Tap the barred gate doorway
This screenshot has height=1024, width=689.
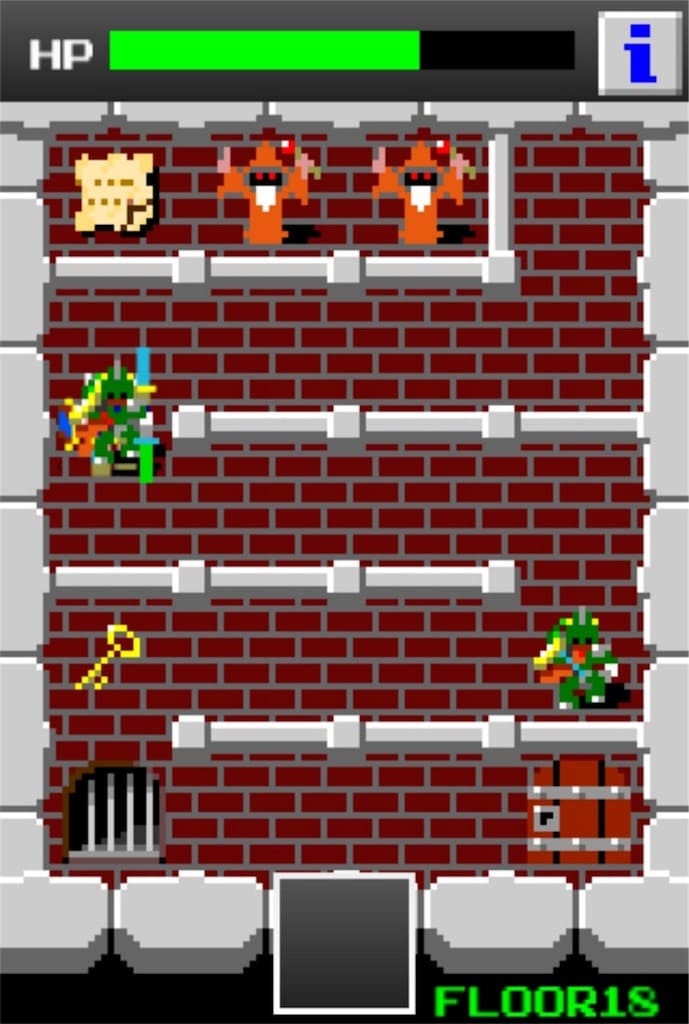(x=113, y=814)
